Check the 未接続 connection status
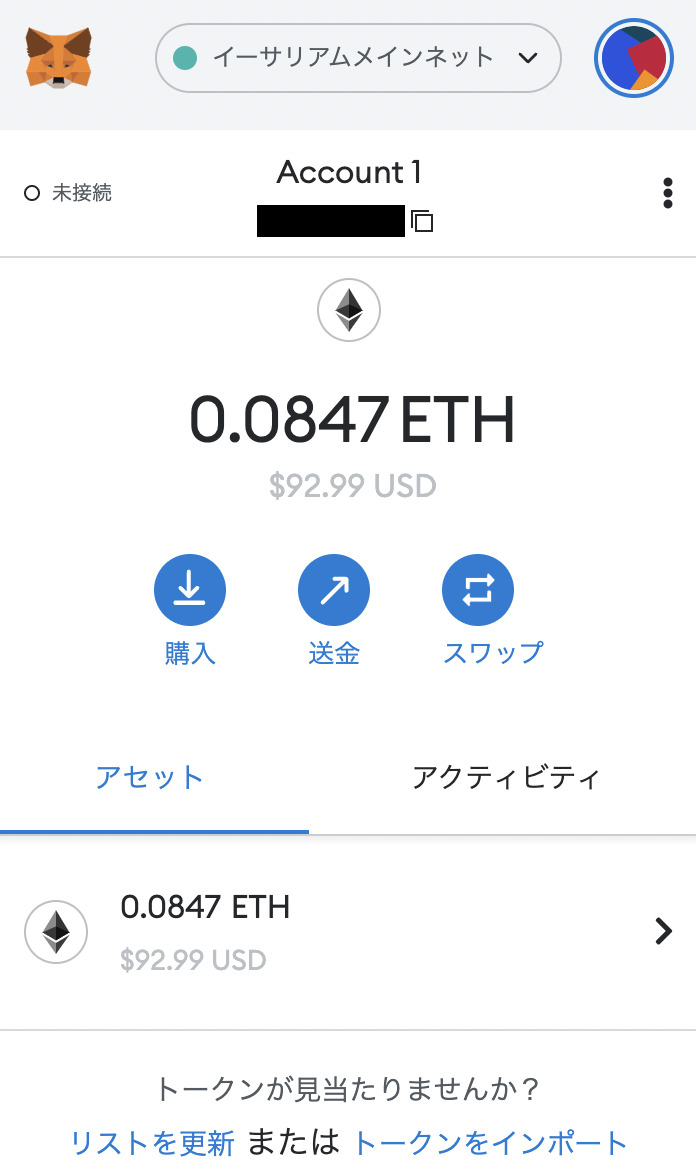 [x=68, y=193]
